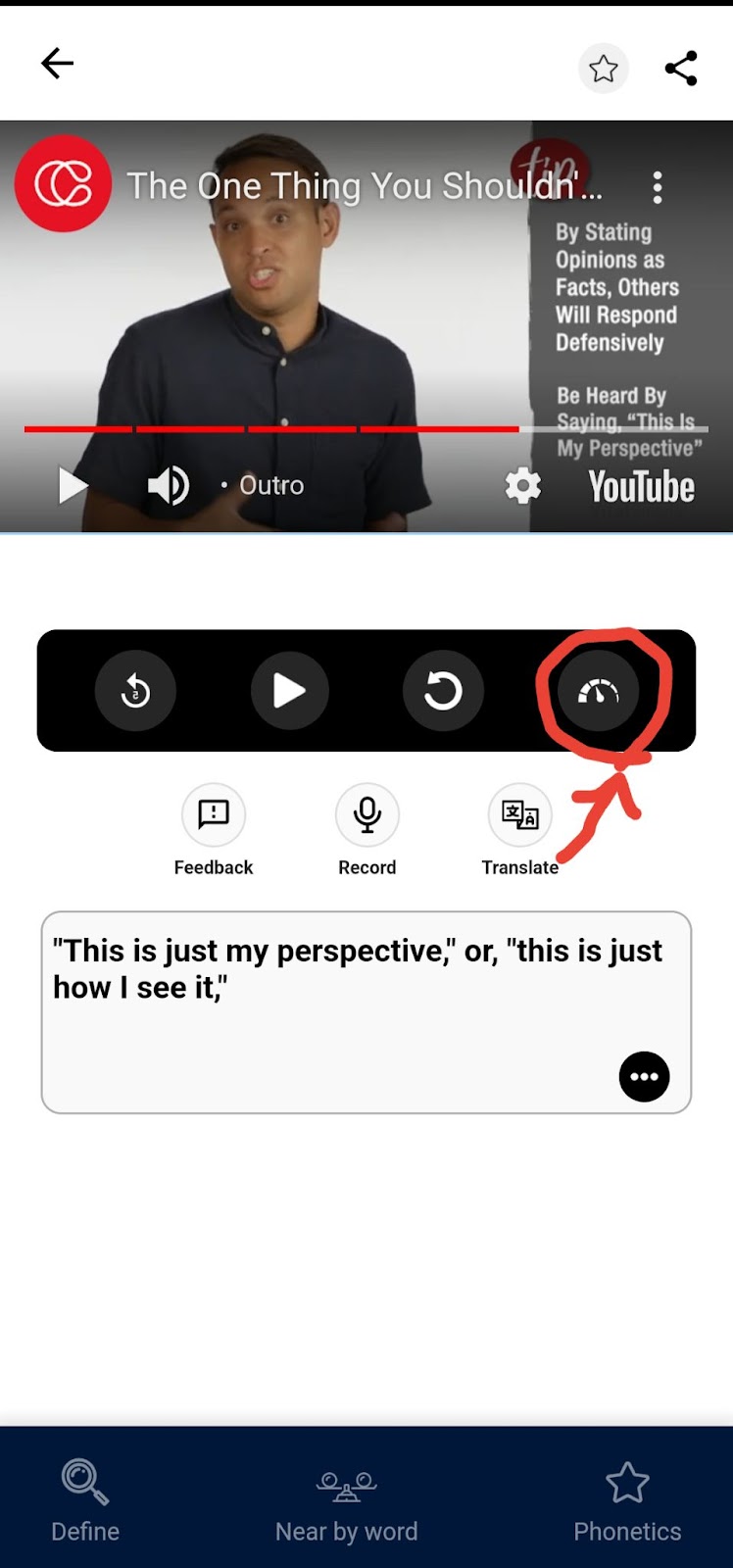Switch to the Phonetics tab
The height and width of the screenshot is (1568, 733).
627,1499
